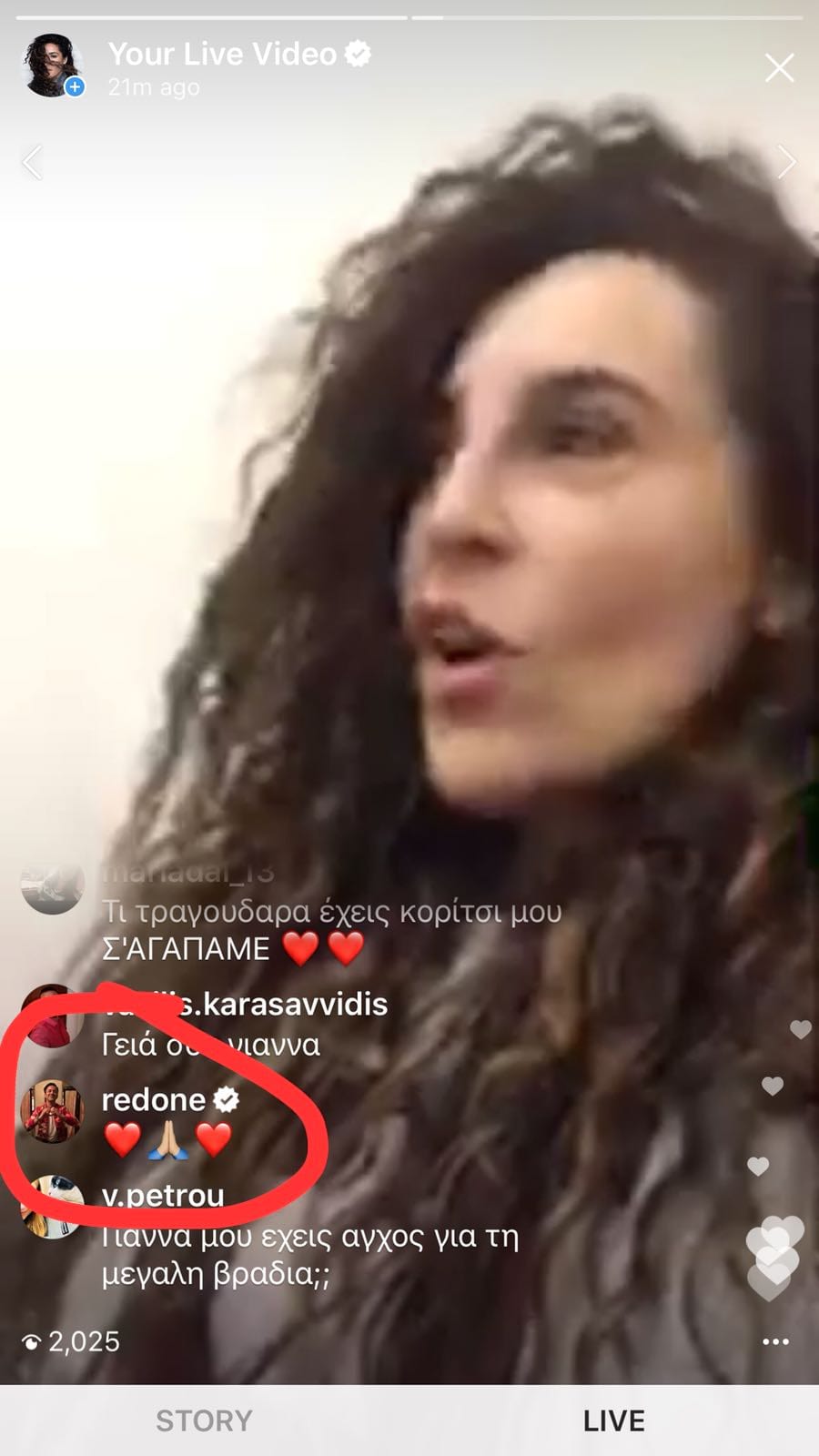Image resolution: width=819 pixels, height=1456 pixels.
Task: View the 2,025 viewers list
Action: [71, 1341]
